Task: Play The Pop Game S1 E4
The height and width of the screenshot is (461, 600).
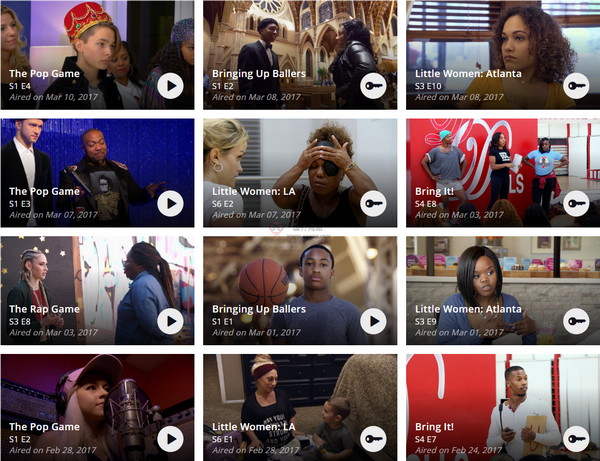Action: point(170,86)
